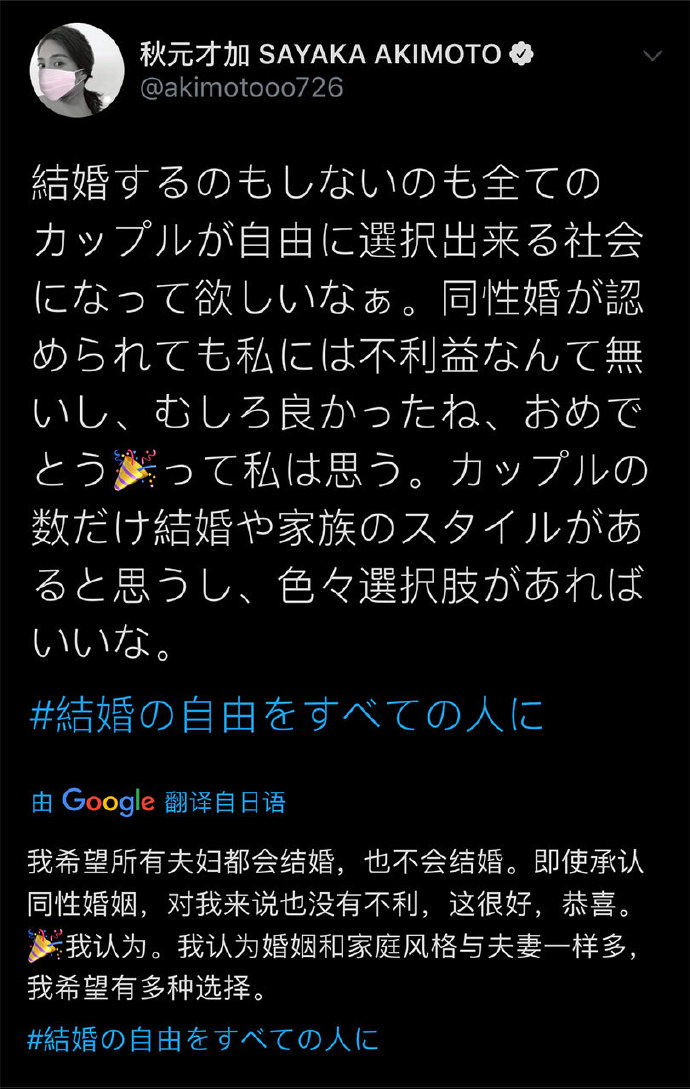
Task: Expand the tweet options chevron menu
Action: (x=652, y=56)
